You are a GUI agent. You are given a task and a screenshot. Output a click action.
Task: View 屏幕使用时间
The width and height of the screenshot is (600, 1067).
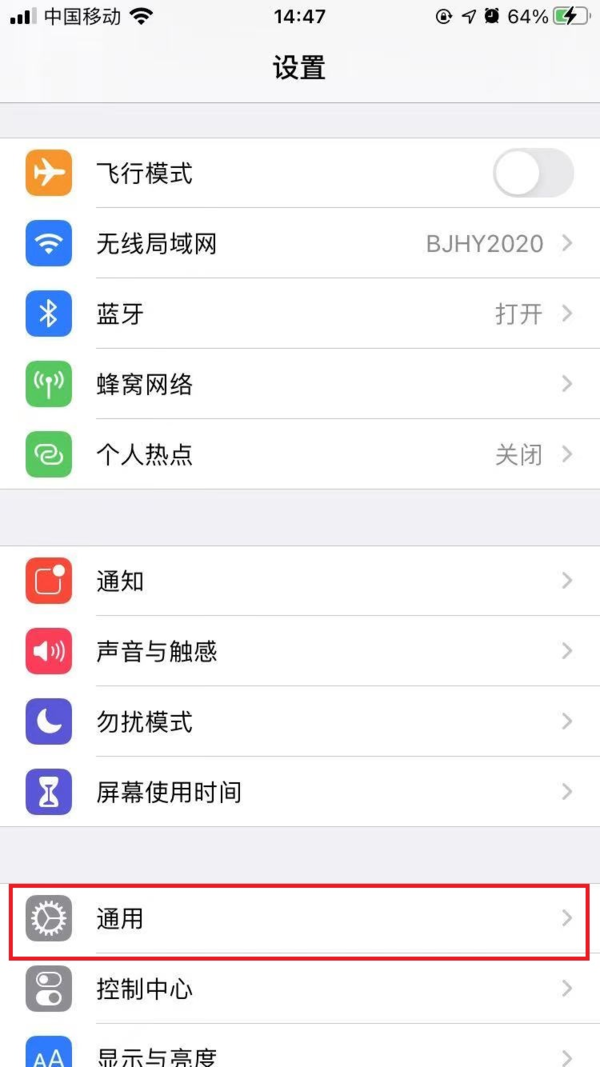[300, 793]
